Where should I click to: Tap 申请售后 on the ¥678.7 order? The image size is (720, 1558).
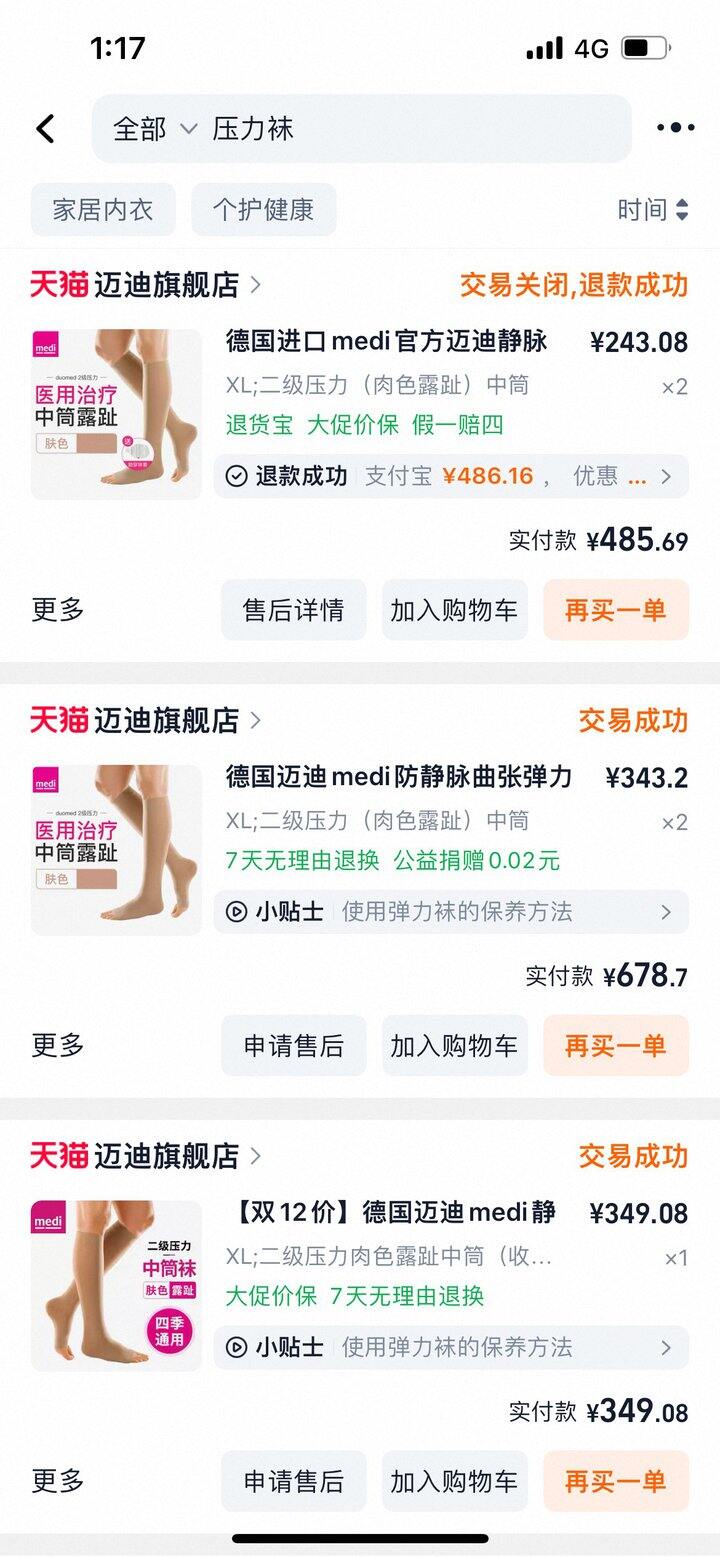click(293, 1045)
